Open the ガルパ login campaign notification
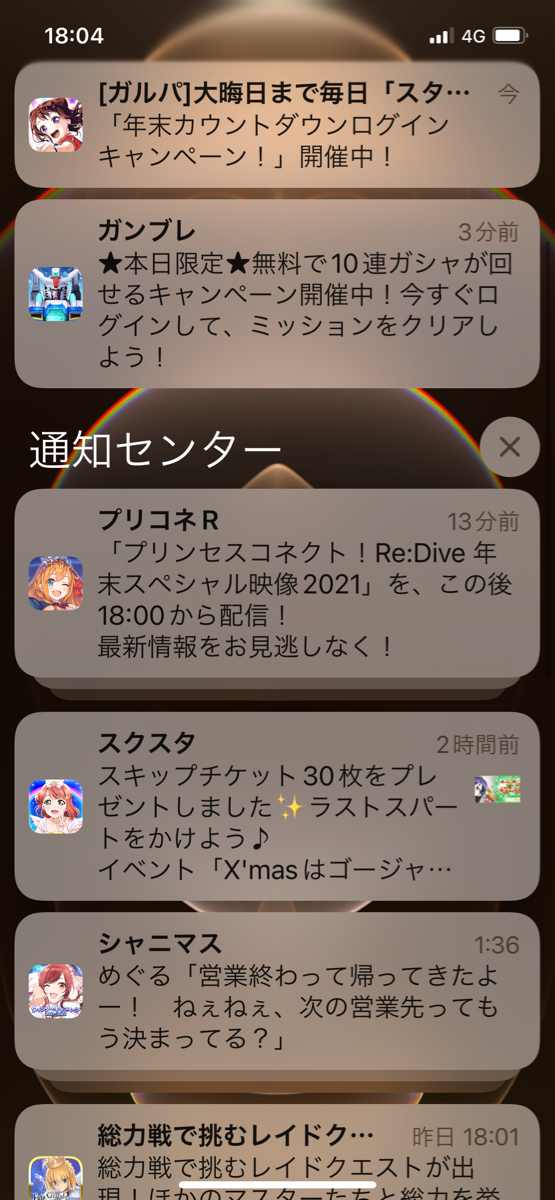The width and height of the screenshot is (555, 1200). pos(277,124)
